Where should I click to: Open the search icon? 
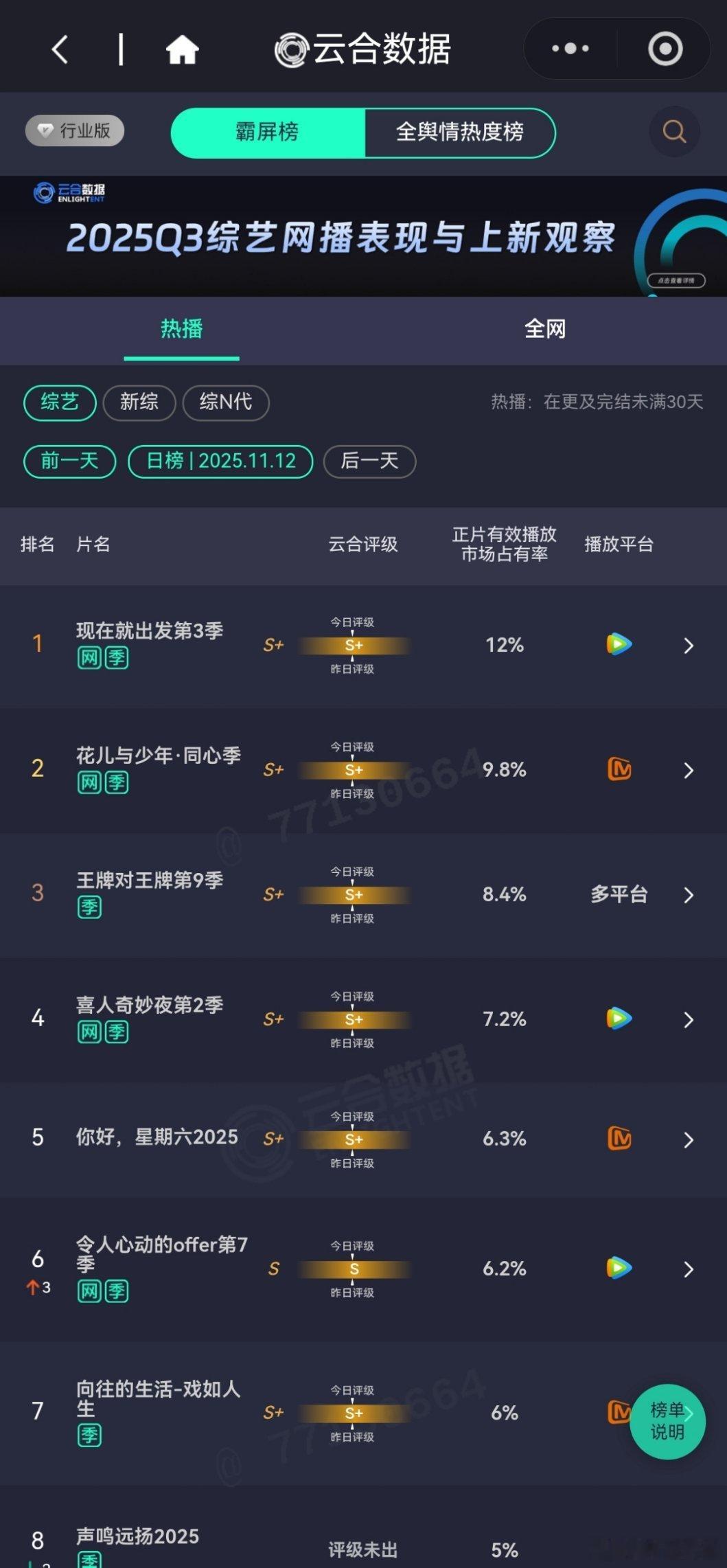(673, 132)
